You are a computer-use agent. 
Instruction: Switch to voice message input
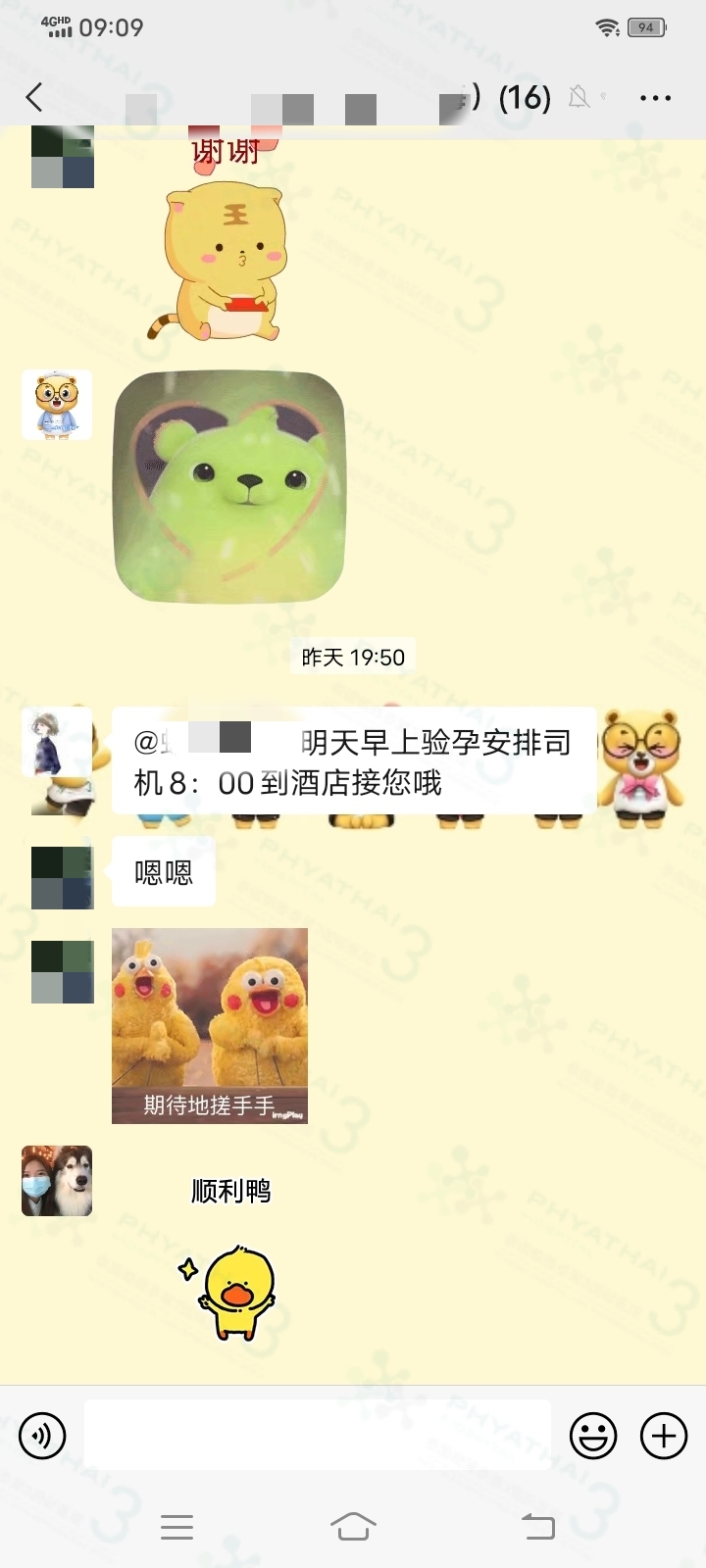point(42,1436)
